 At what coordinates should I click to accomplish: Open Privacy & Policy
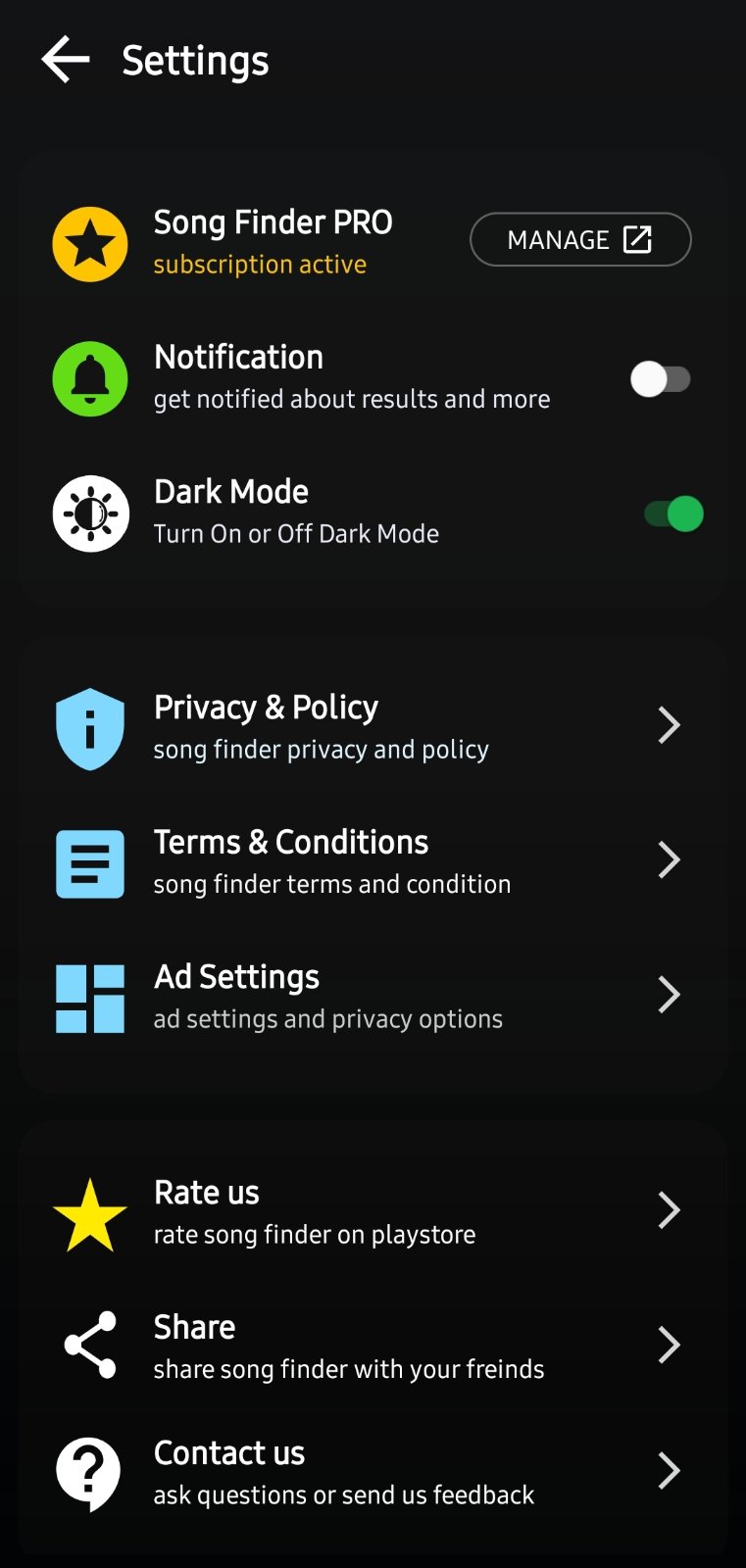coord(371,726)
